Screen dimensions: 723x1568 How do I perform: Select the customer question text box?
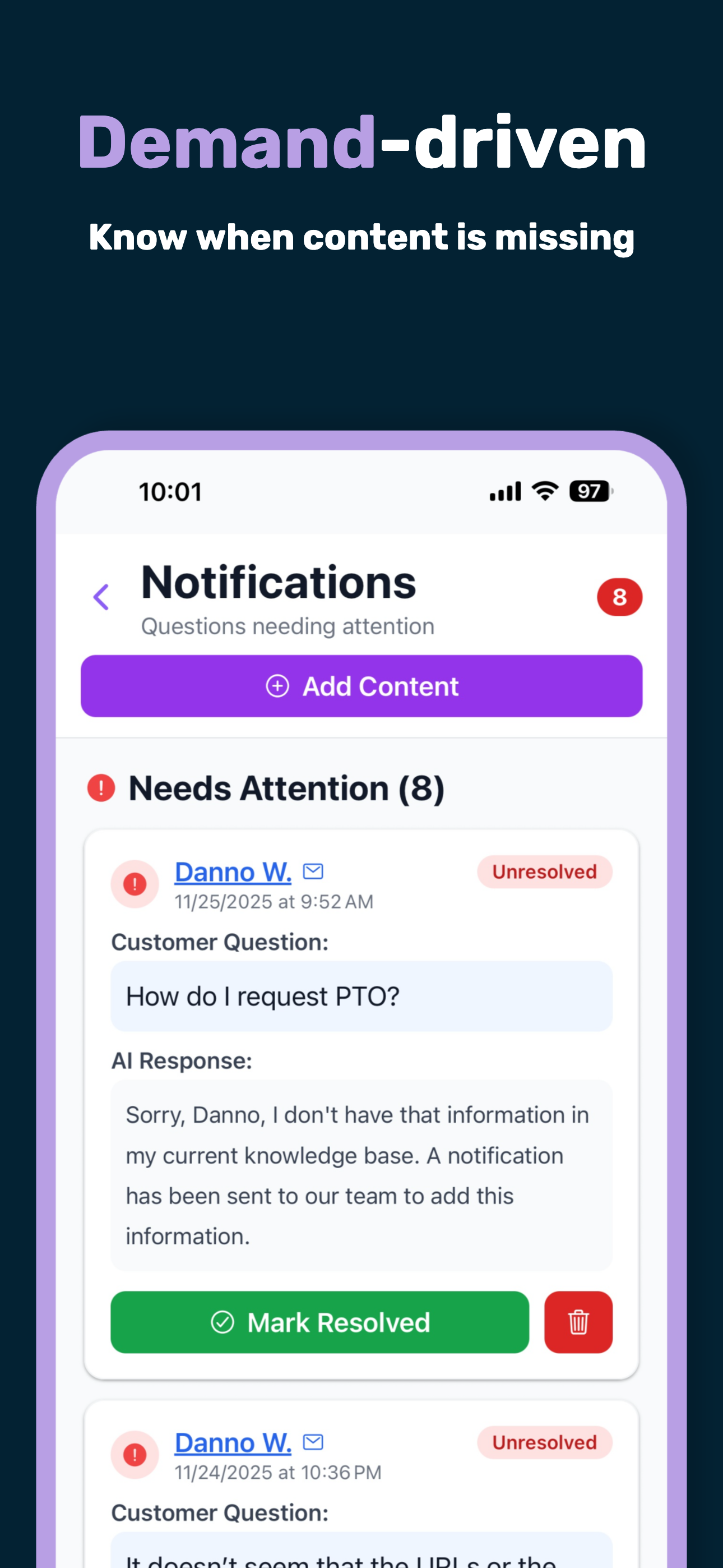(x=361, y=997)
